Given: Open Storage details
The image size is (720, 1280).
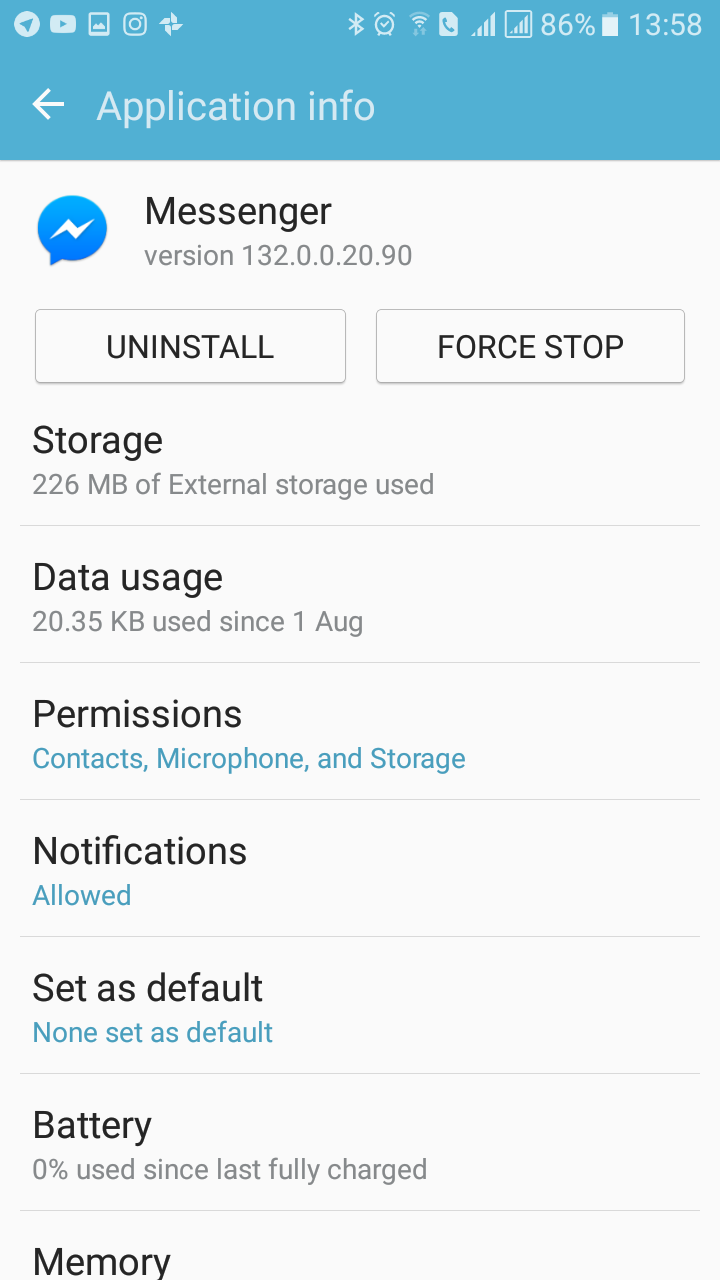Looking at the screenshot, I should (360, 460).
